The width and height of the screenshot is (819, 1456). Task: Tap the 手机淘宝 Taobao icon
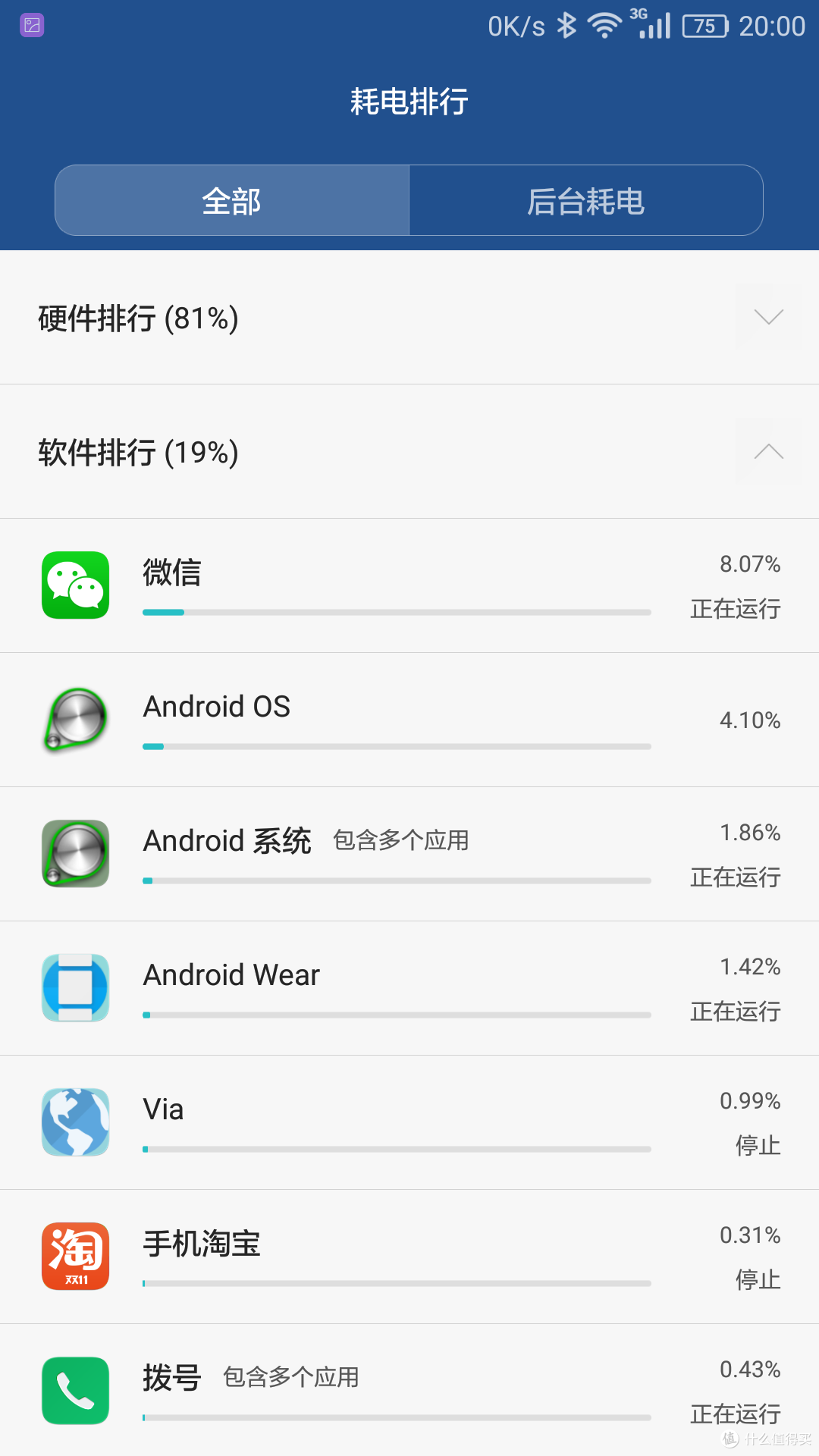click(x=75, y=1256)
